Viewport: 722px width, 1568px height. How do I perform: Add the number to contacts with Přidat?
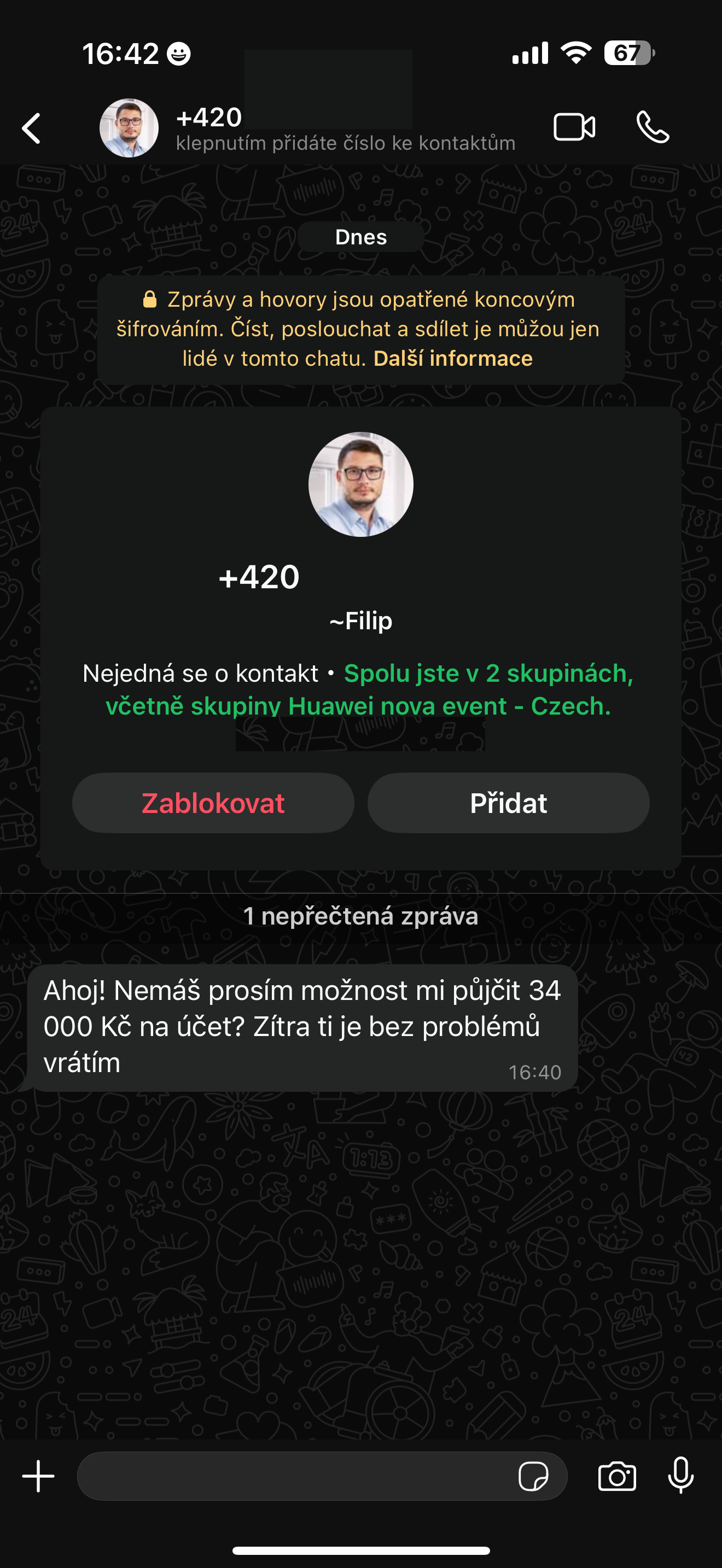pyautogui.click(x=508, y=803)
